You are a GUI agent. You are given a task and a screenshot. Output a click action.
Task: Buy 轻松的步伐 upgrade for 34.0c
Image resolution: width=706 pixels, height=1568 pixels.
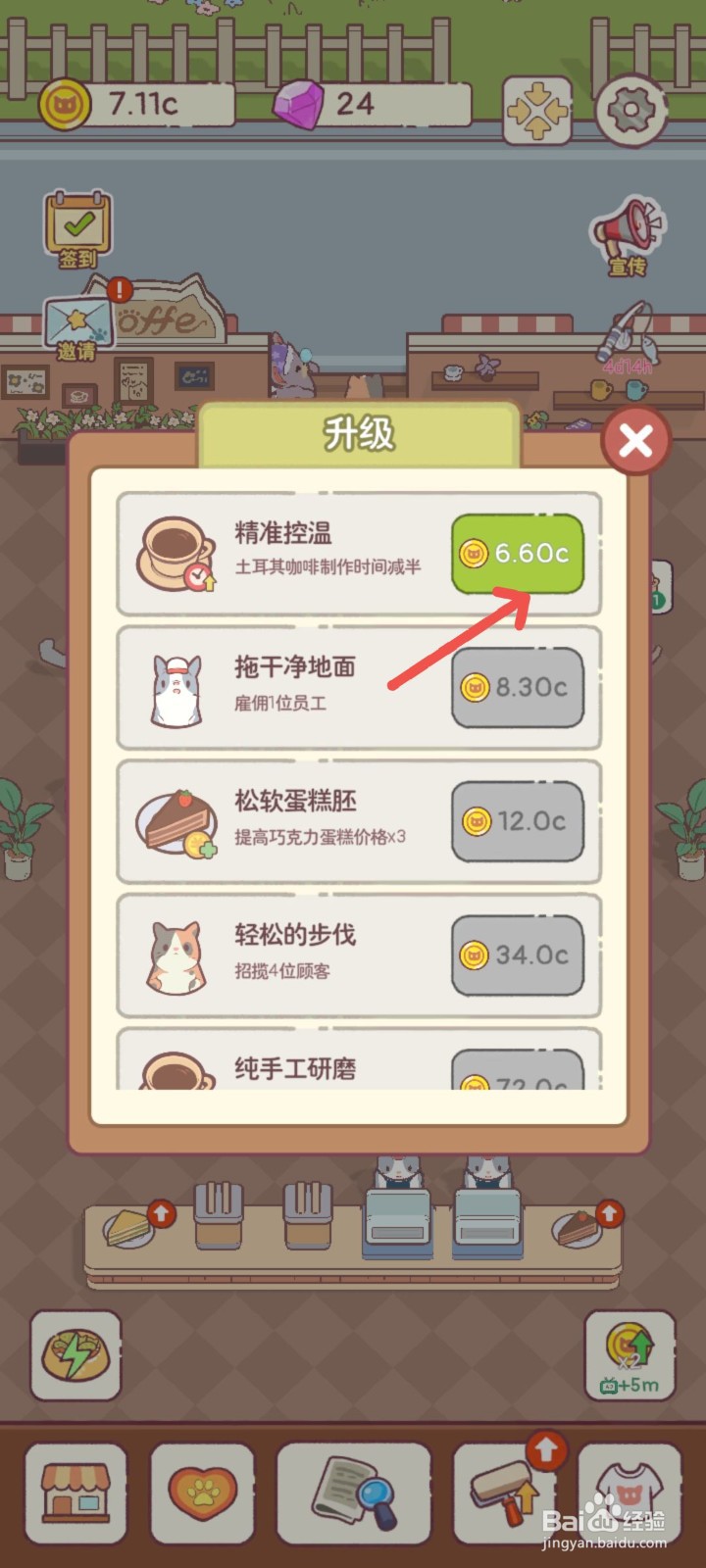[x=518, y=955]
